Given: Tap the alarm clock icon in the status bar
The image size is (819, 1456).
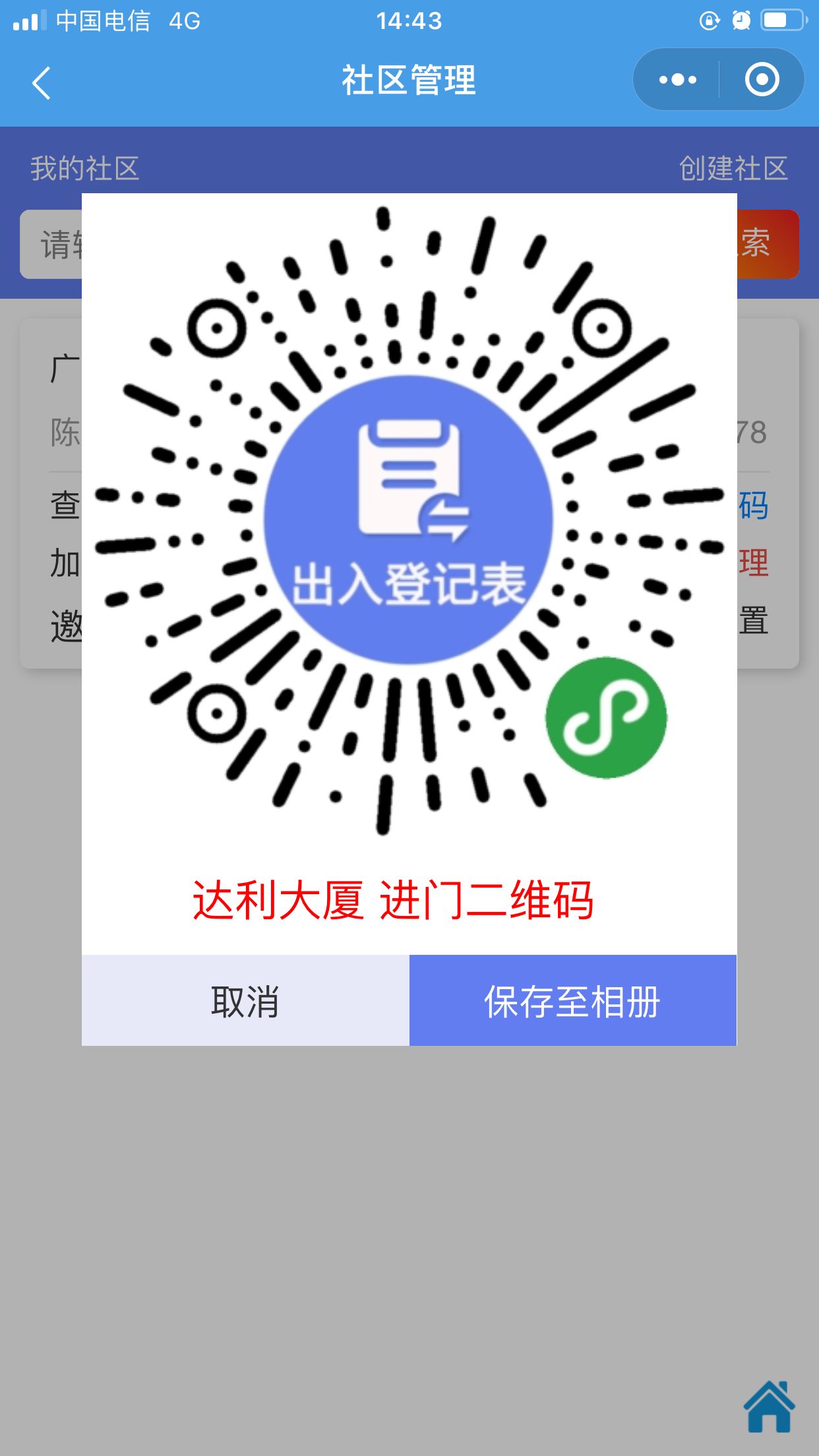Looking at the screenshot, I should (742, 20).
